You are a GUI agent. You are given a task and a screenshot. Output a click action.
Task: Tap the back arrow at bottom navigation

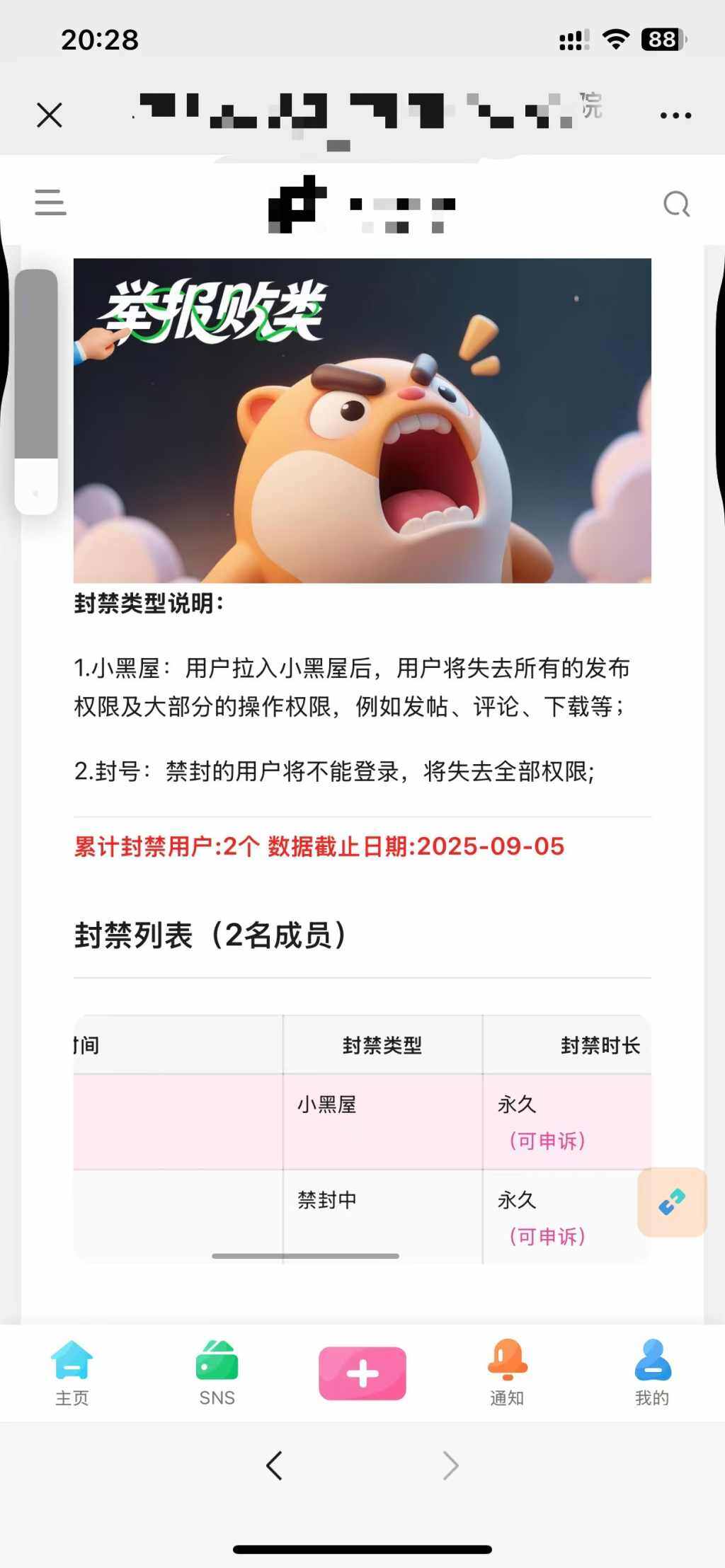pos(272,1466)
